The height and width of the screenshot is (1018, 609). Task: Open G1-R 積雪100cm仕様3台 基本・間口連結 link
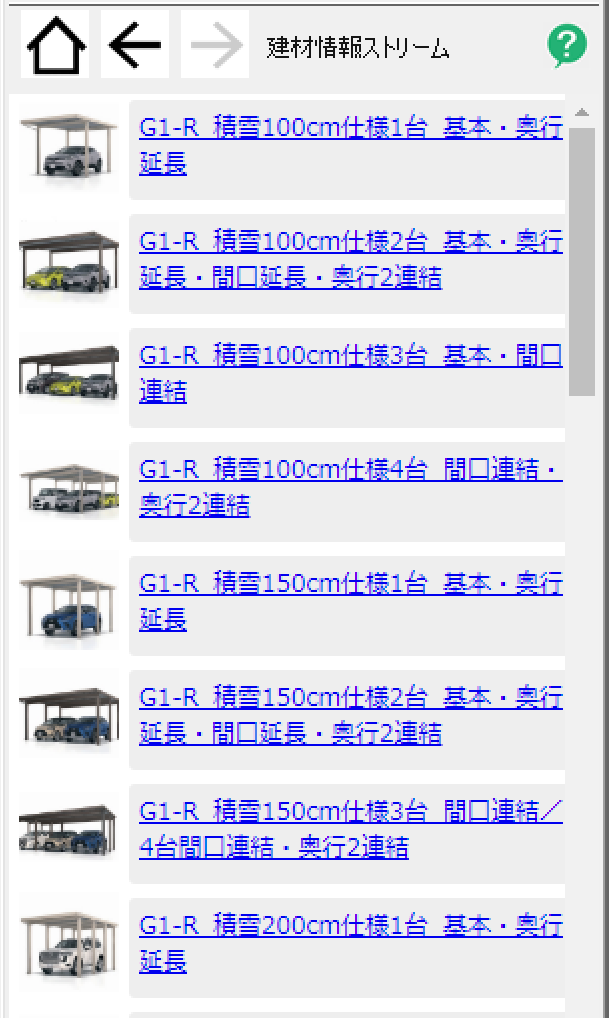(350, 357)
